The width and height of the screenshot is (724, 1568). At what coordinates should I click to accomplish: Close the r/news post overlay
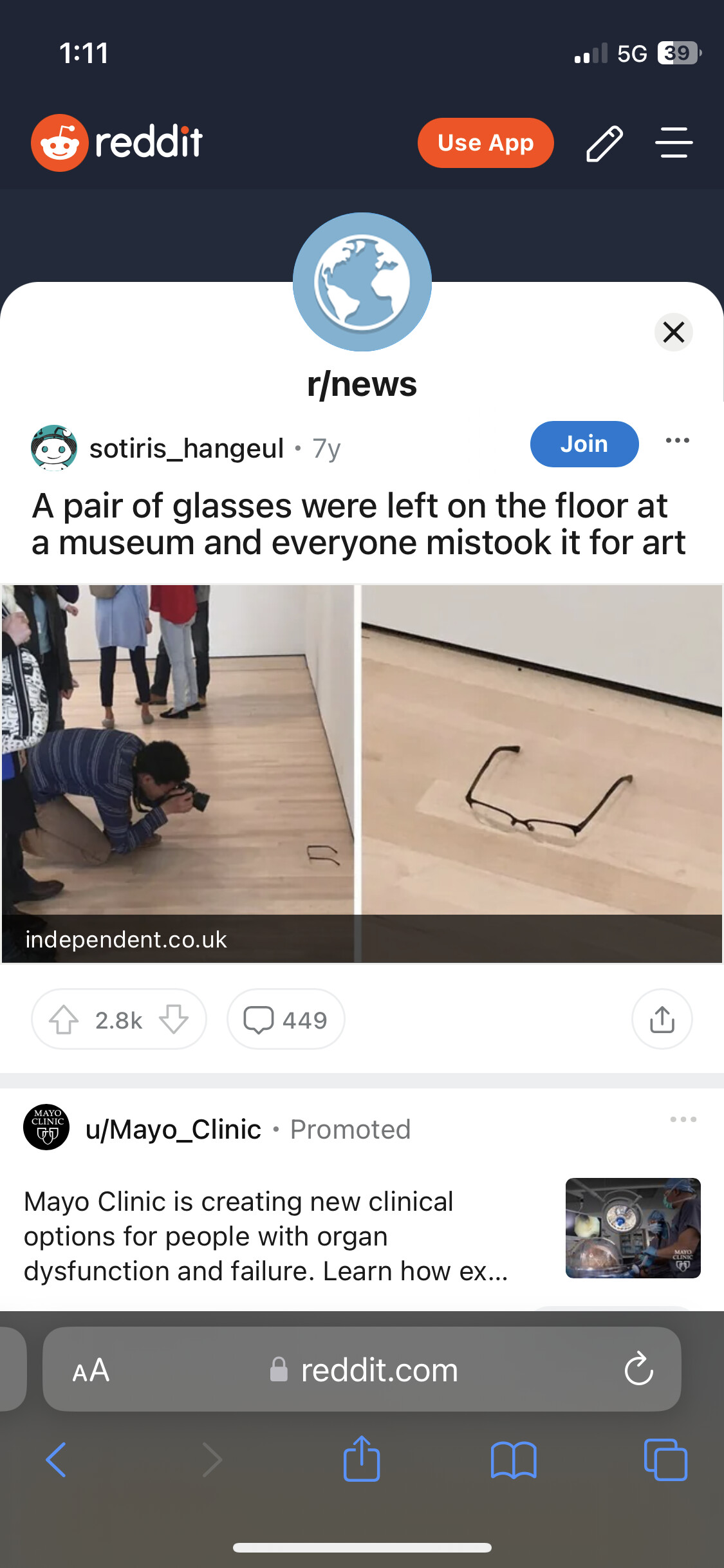pyautogui.click(x=673, y=332)
